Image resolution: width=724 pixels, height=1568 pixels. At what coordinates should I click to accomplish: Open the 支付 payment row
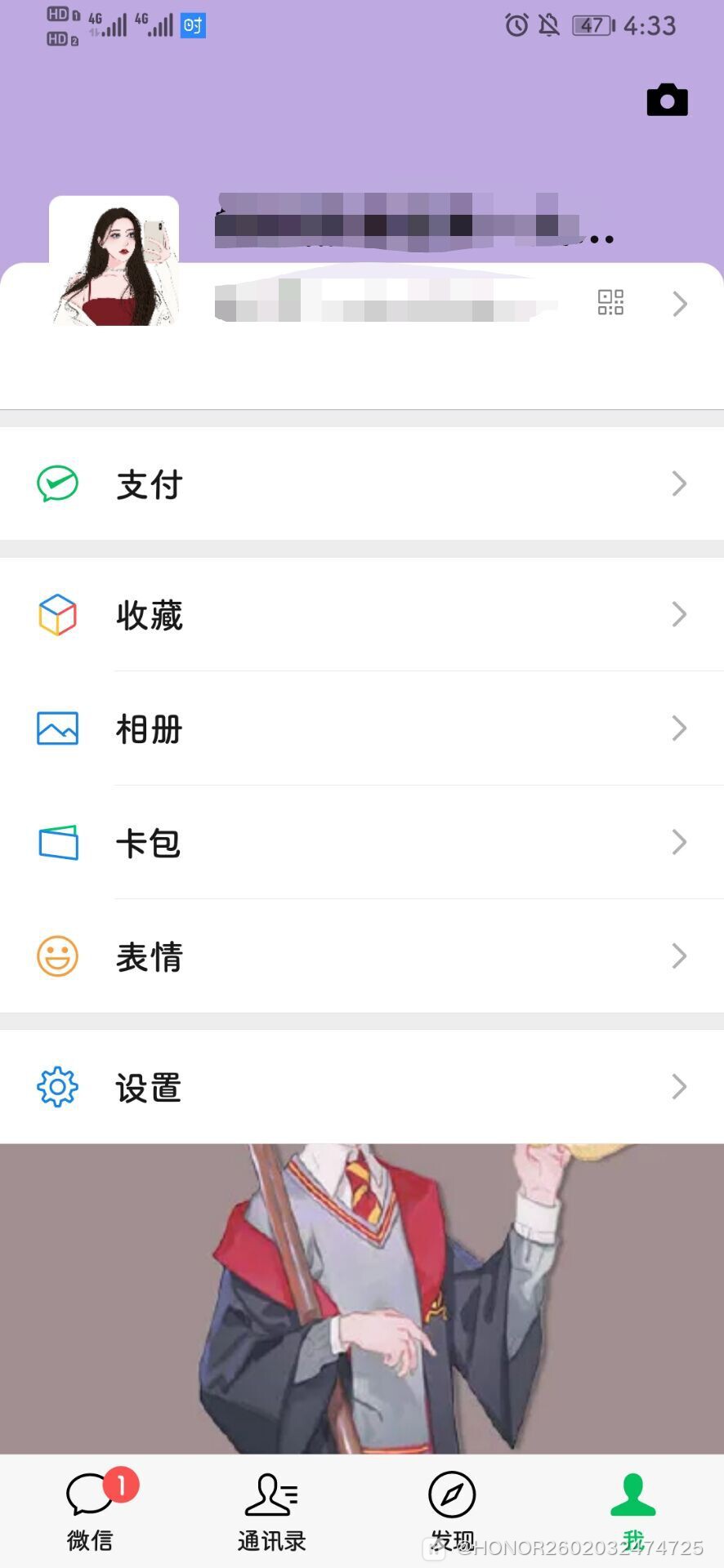tap(362, 483)
